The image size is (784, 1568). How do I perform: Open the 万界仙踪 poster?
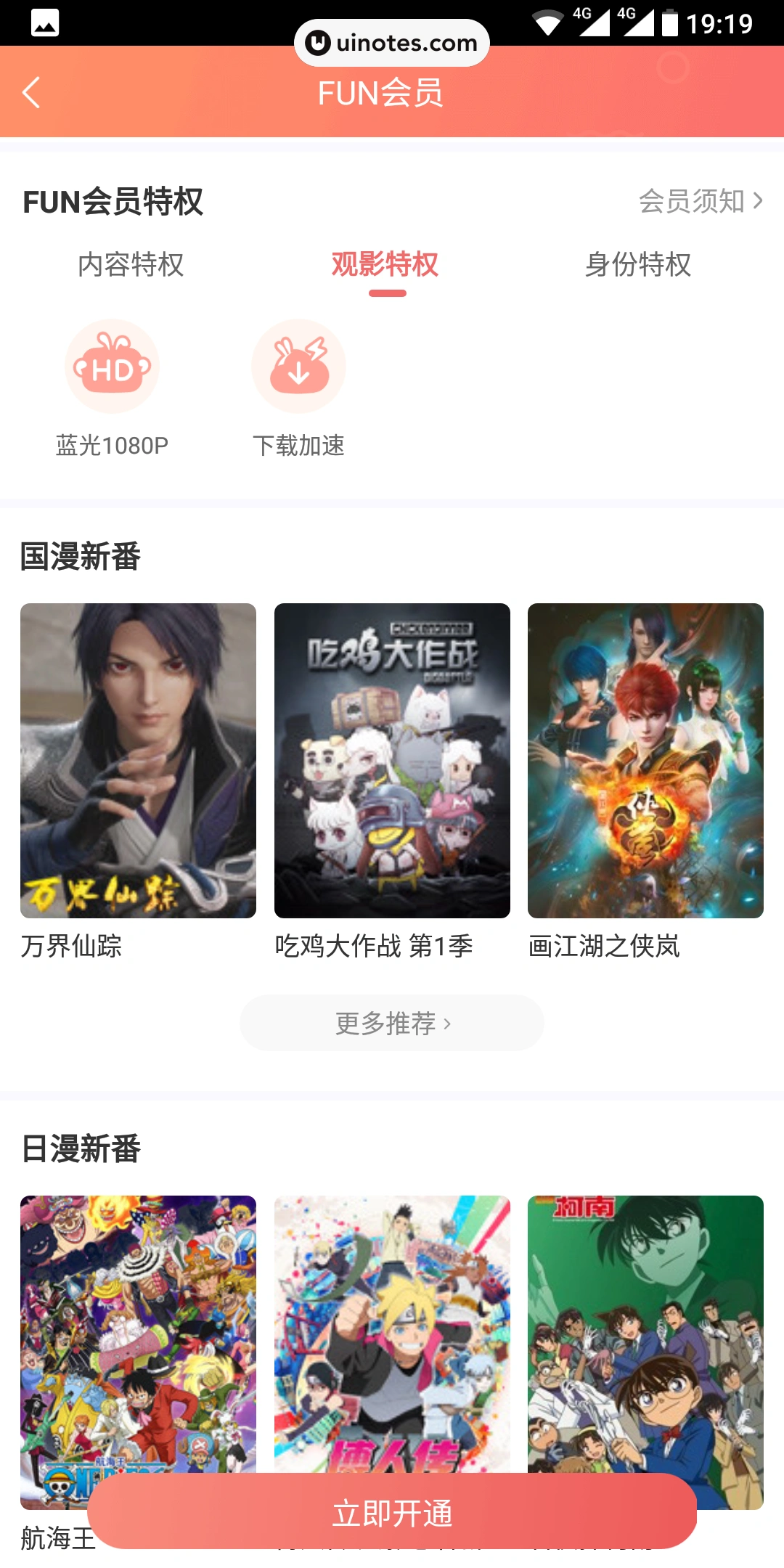[x=137, y=761]
